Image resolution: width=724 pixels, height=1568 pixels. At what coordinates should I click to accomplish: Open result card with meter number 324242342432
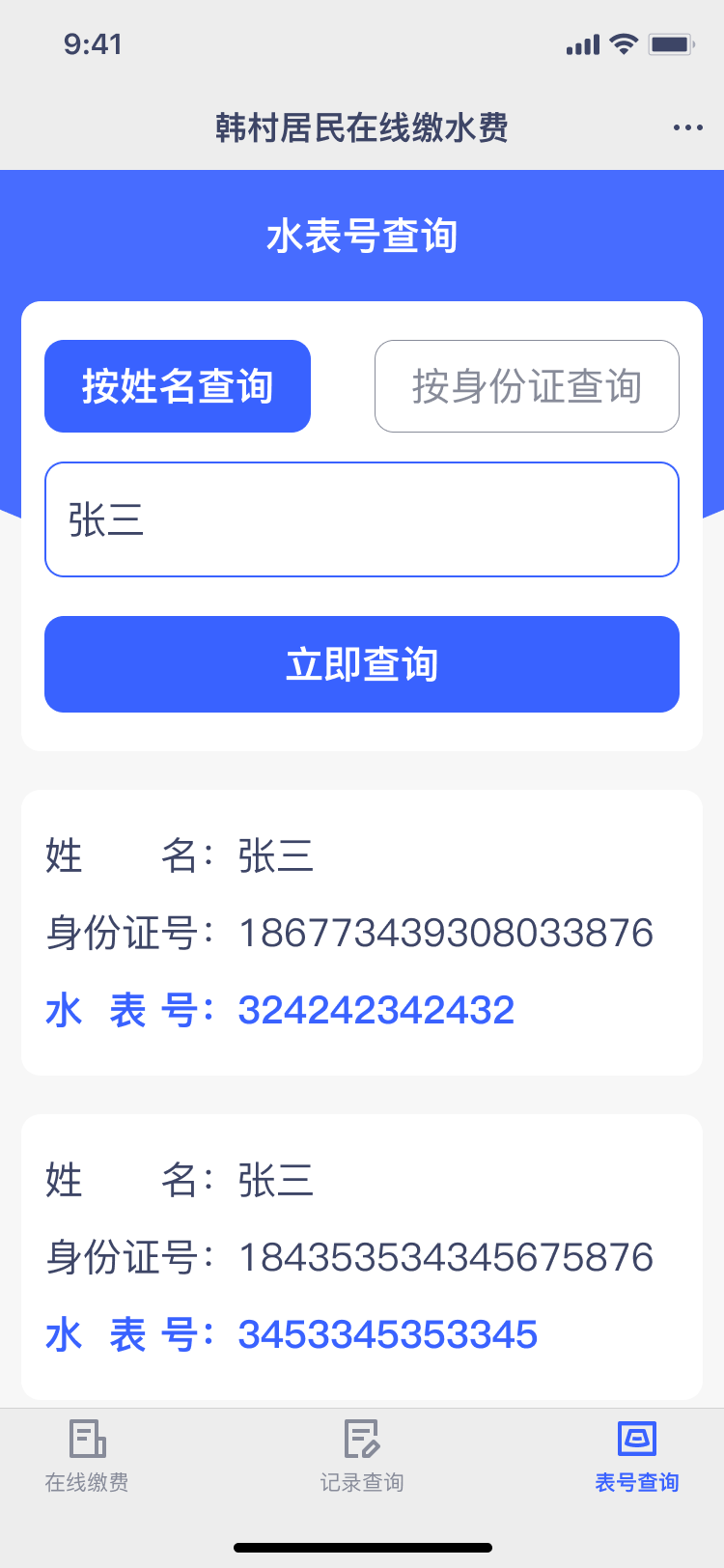pyautogui.click(x=362, y=933)
